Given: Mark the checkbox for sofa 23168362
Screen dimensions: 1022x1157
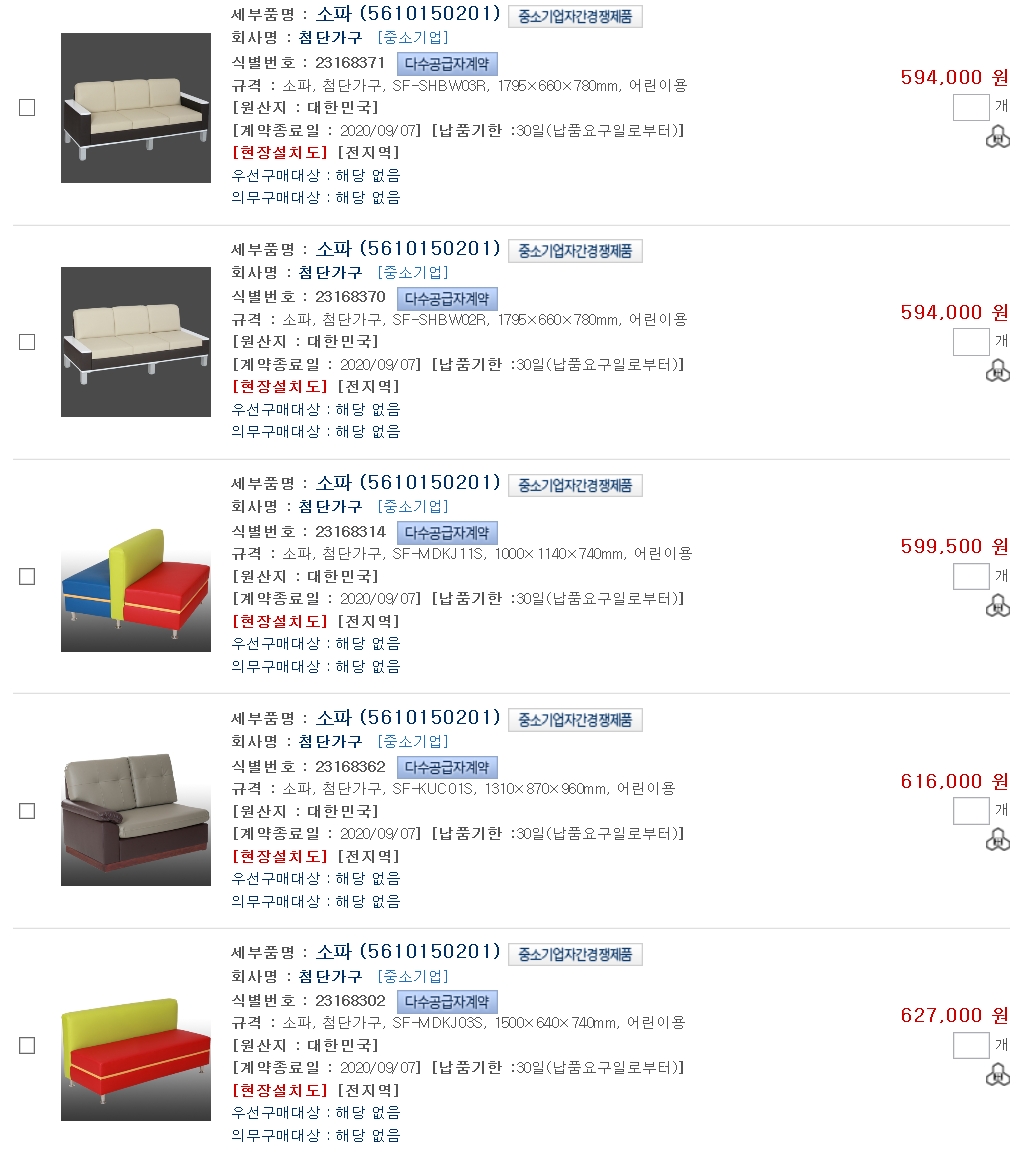Looking at the screenshot, I should (27, 811).
